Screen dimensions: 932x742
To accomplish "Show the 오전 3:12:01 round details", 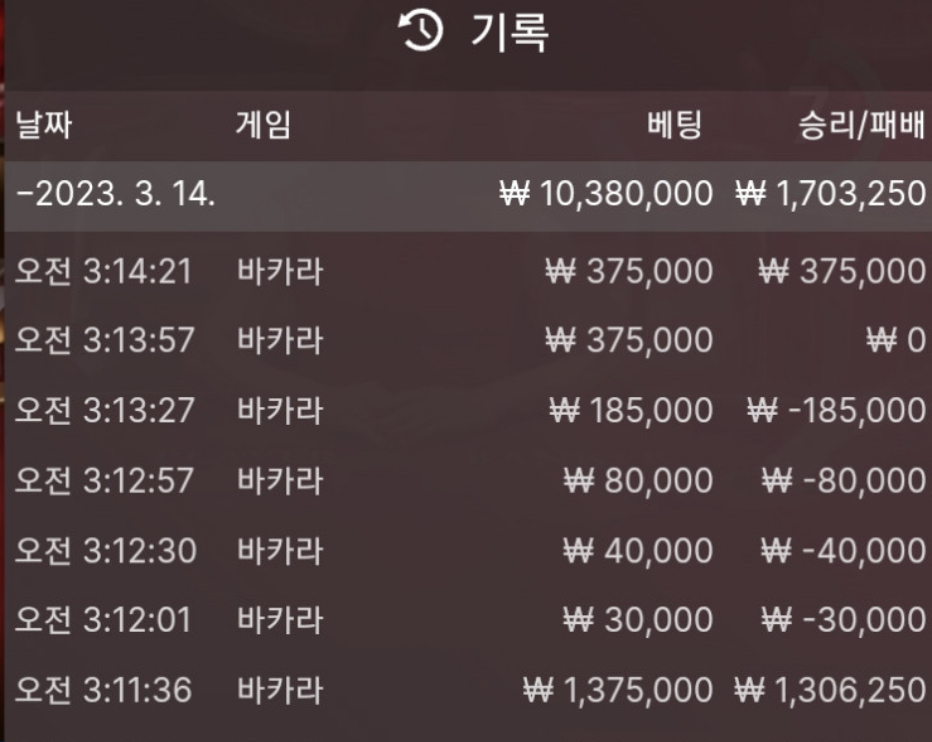I will 466,620.
